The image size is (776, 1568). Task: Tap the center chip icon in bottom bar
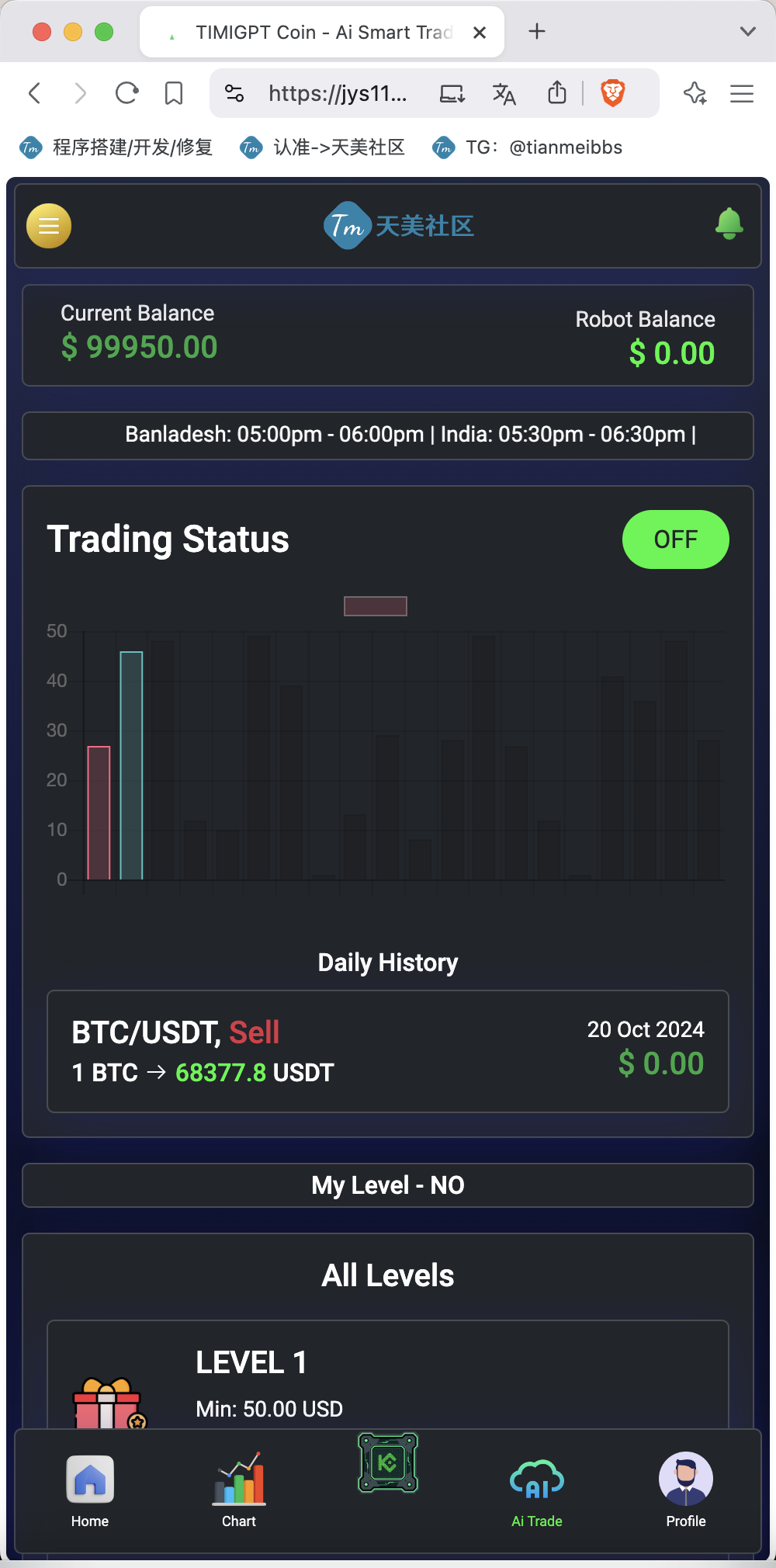tap(388, 1463)
